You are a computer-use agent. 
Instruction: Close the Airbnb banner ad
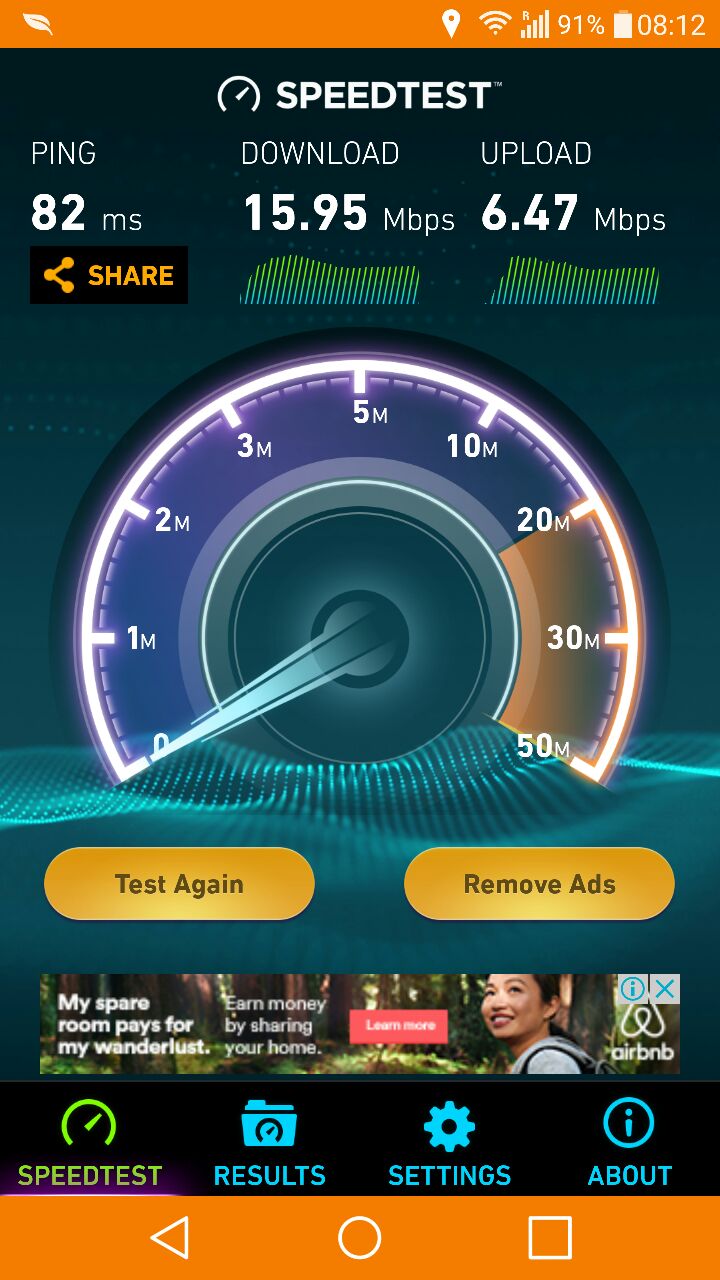[665, 989]
